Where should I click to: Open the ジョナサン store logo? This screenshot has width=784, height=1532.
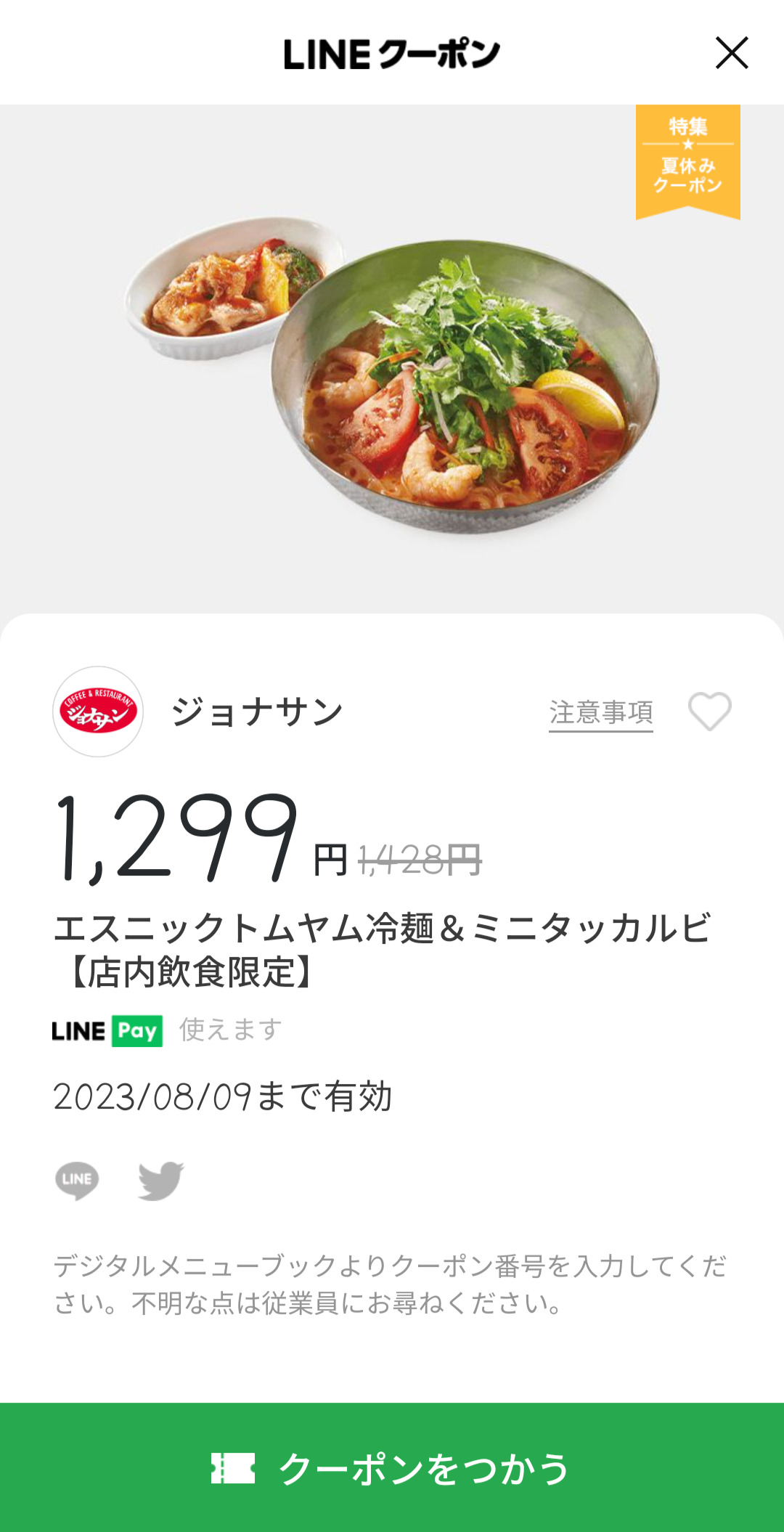(98, 712)
